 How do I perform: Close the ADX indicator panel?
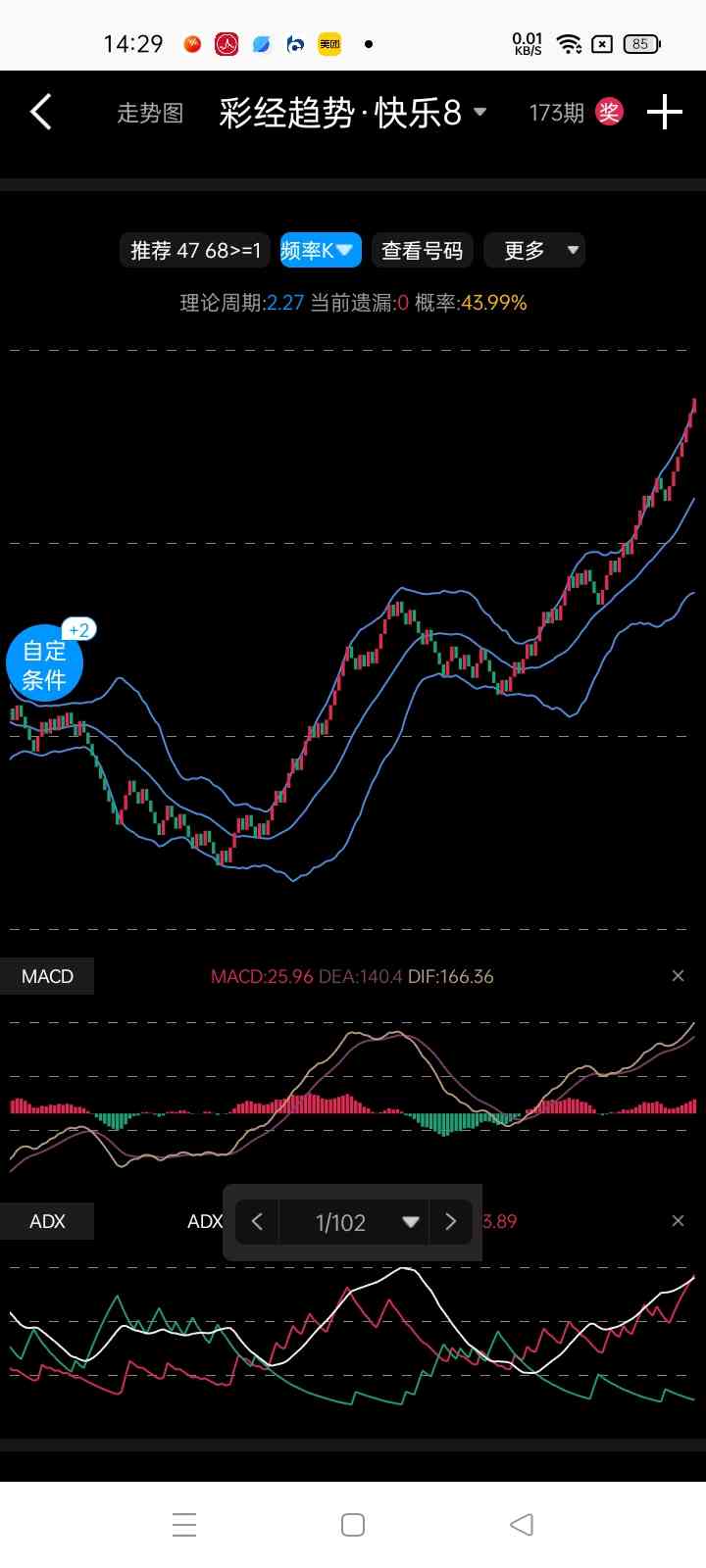coord(678,1221)
